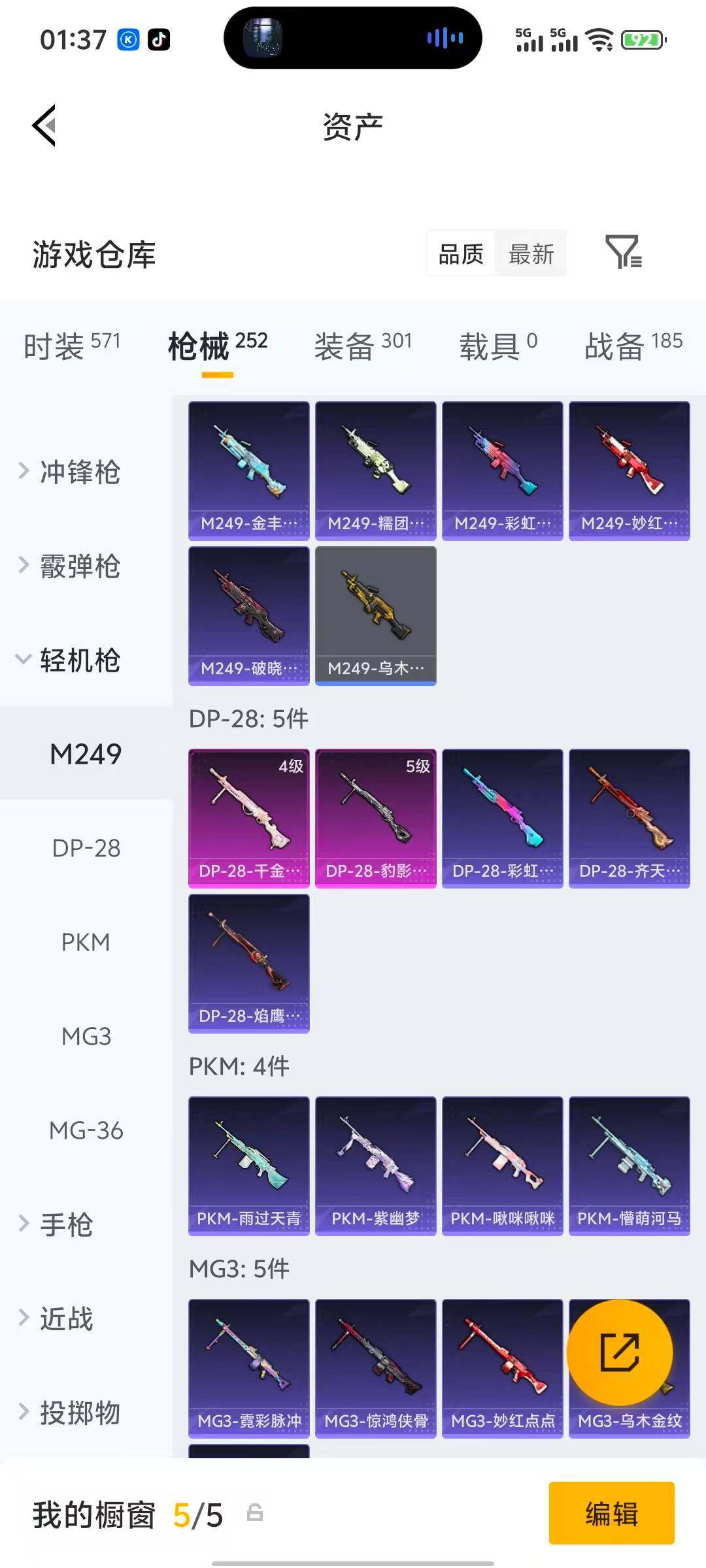The image size is (706, 1568).
Task: Expand the 霰弹枪 category
Action: point(70,566)
